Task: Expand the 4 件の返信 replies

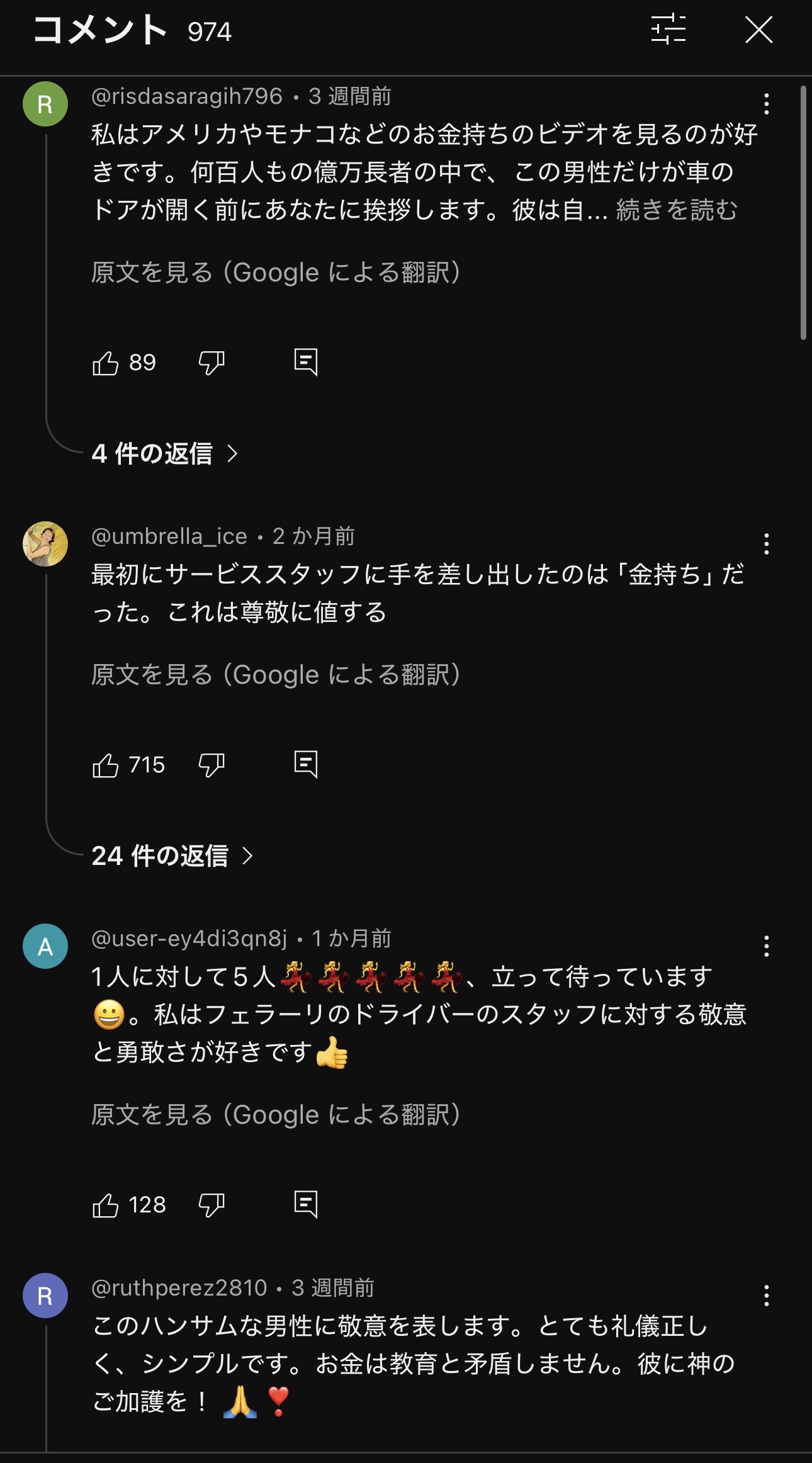Action: tap(165, 453)
